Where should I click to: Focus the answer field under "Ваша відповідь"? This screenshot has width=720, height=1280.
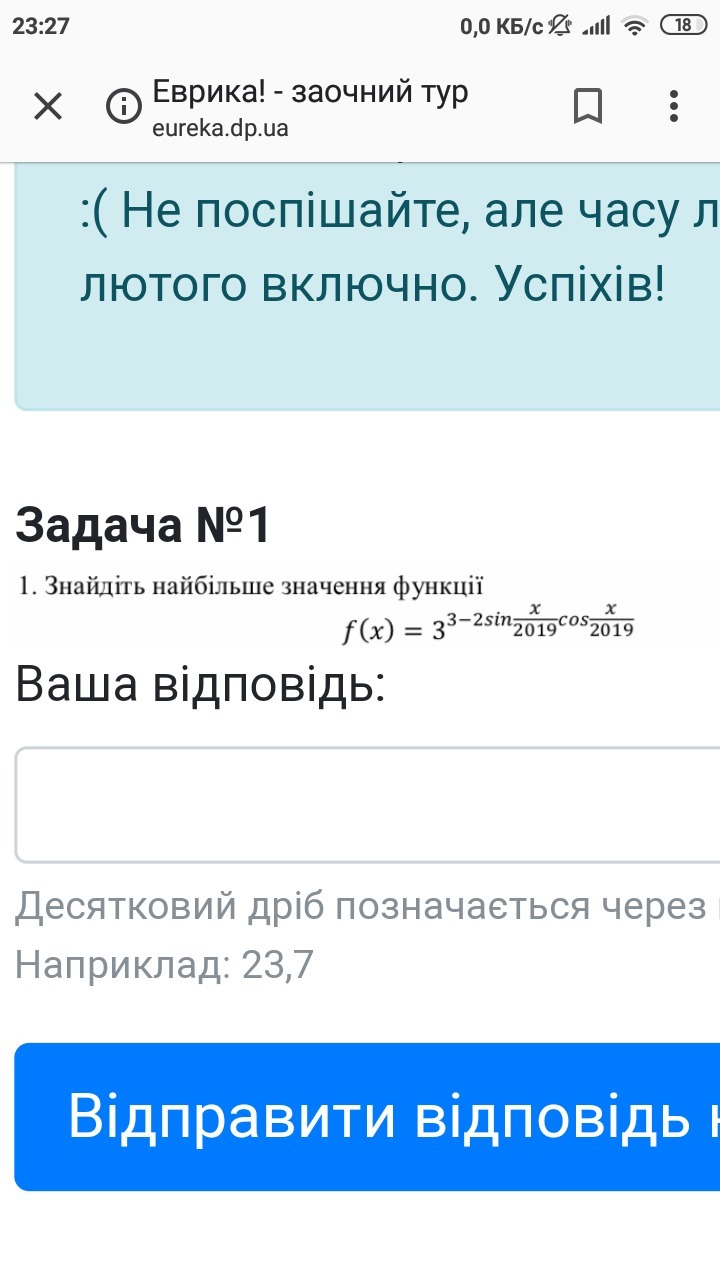coord(367,804)
